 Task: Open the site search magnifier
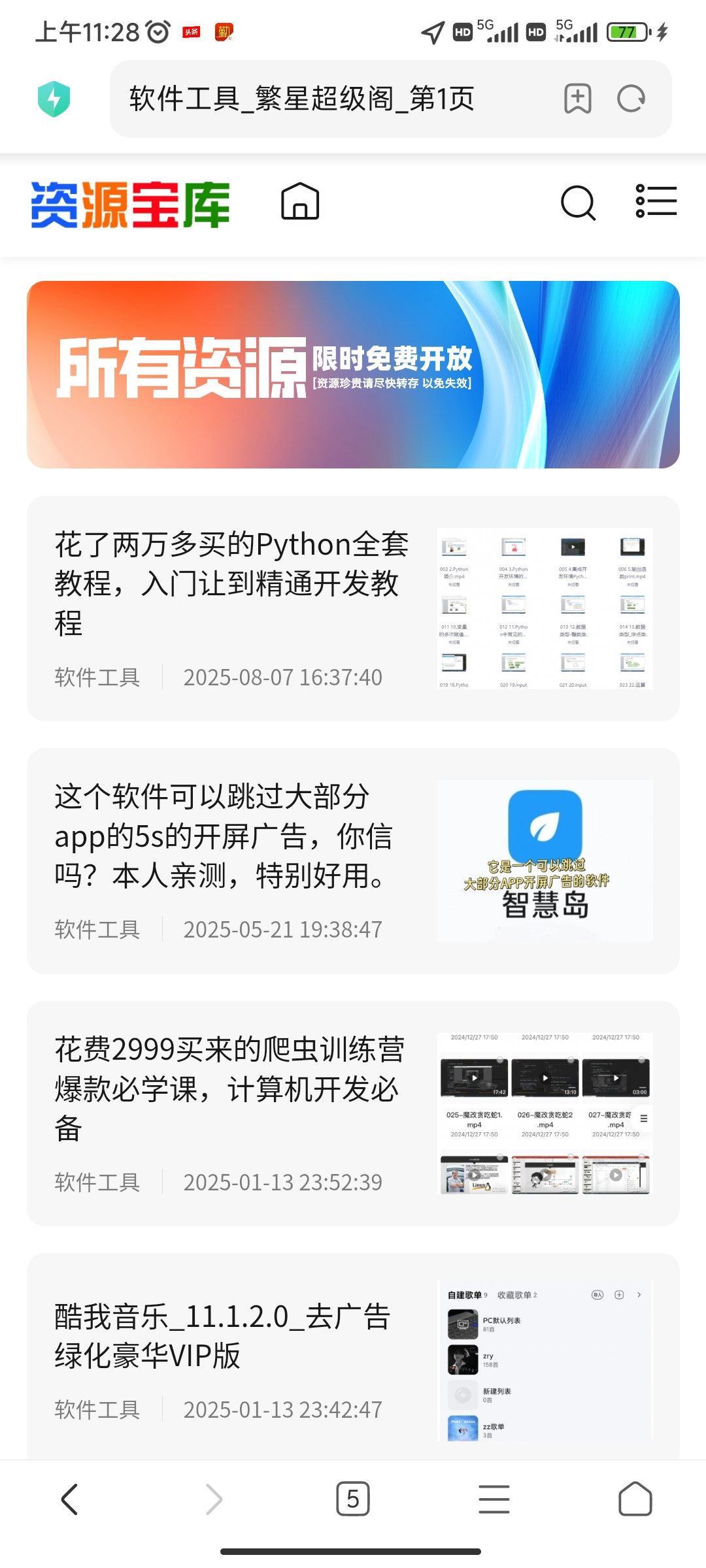point(579,203)
